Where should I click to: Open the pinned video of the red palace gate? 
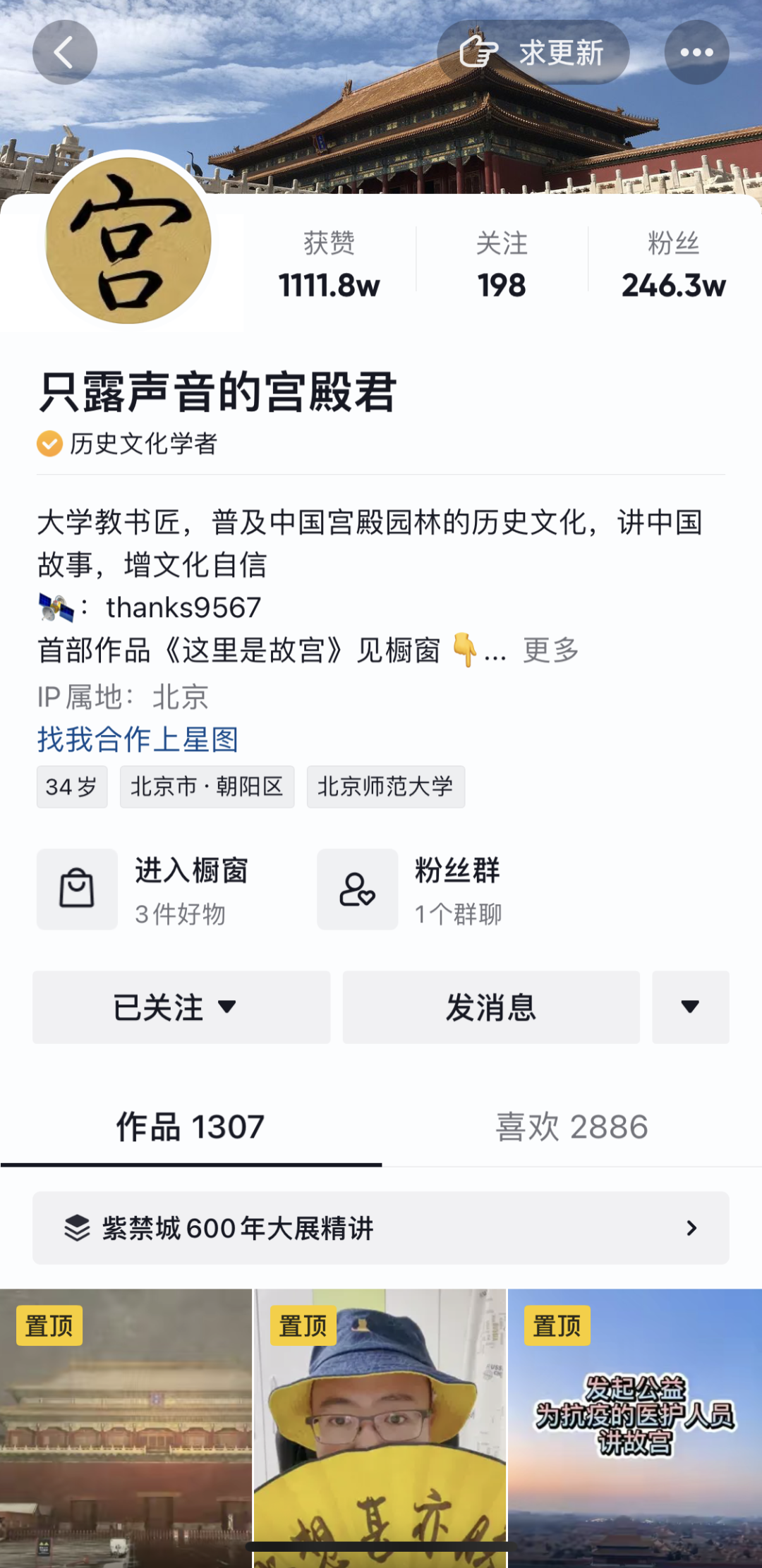coord(126,1432)
